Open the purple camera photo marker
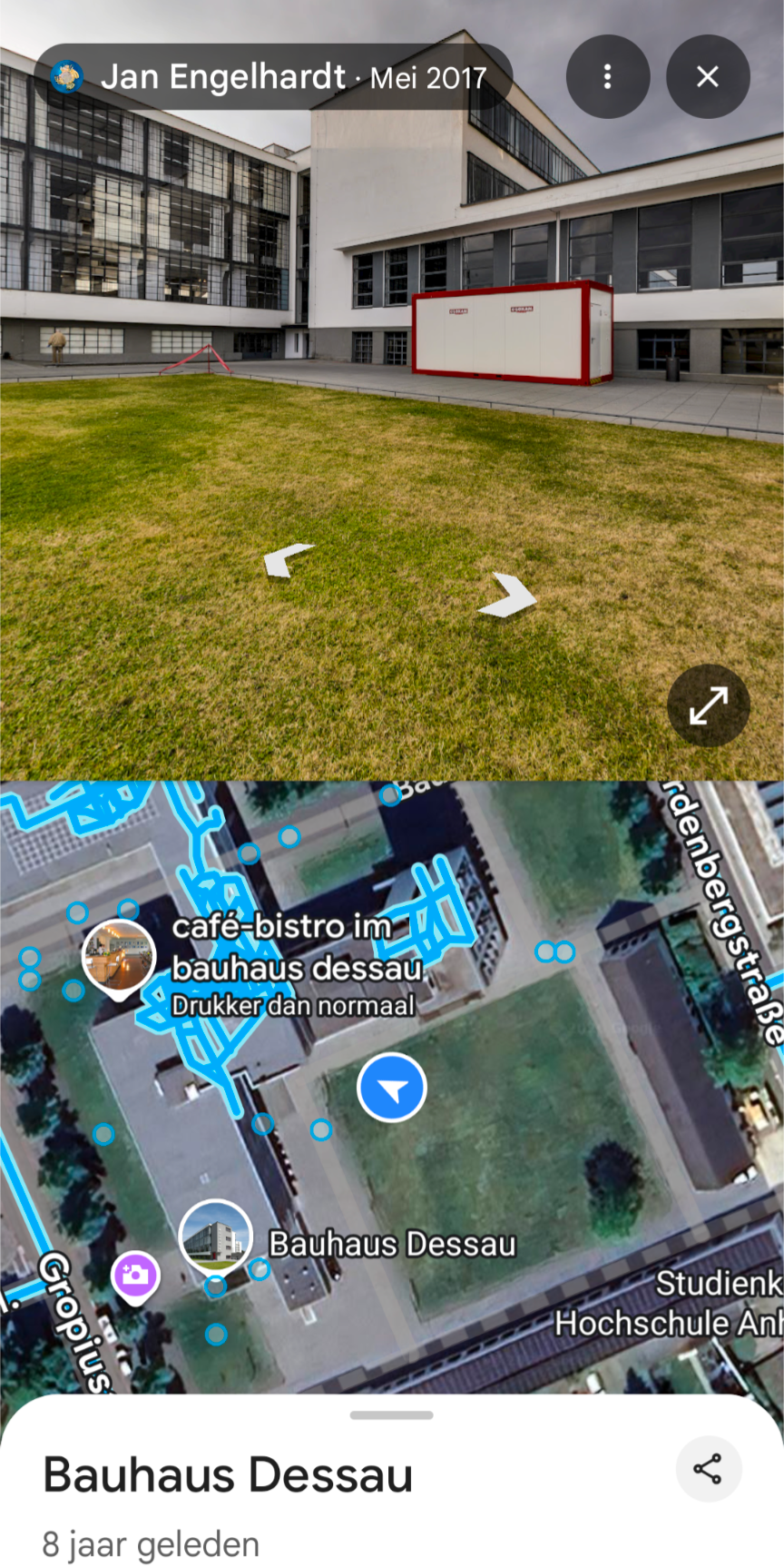Viewport: 784px width, 1567px height. click(135, 1276)
